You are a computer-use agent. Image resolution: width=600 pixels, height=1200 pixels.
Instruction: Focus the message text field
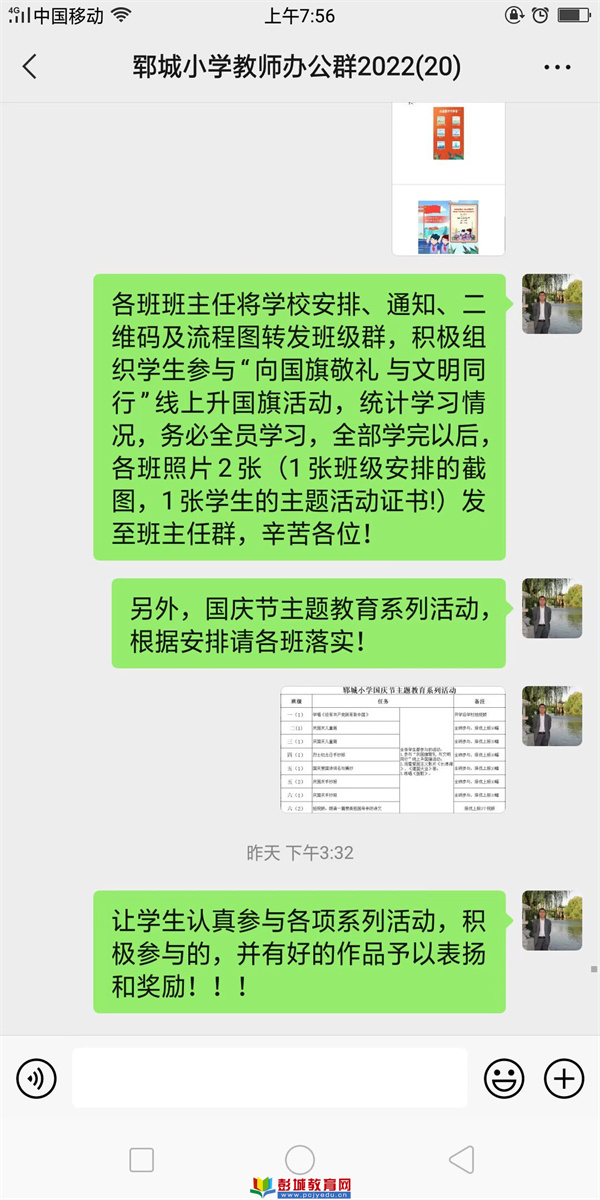(x=270, y=1078)
